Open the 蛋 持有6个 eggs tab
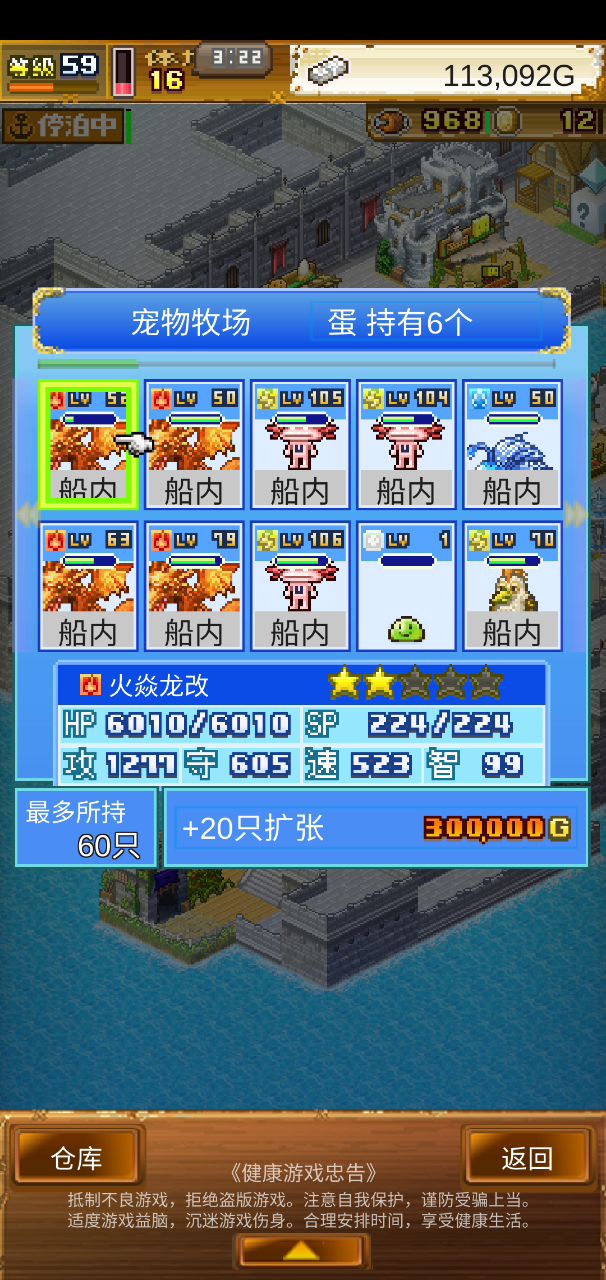 coord(400,323)
